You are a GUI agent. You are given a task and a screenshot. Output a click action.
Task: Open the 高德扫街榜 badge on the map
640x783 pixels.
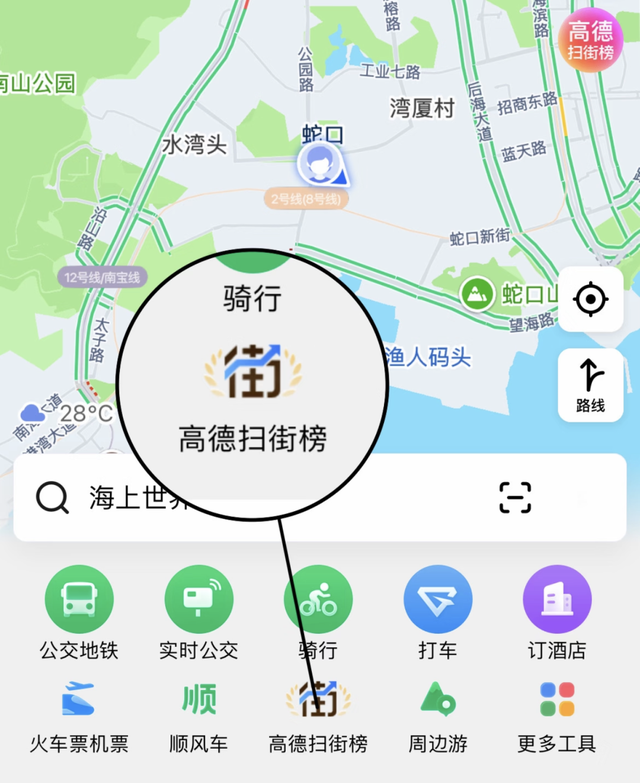click(x=590, y=39)
